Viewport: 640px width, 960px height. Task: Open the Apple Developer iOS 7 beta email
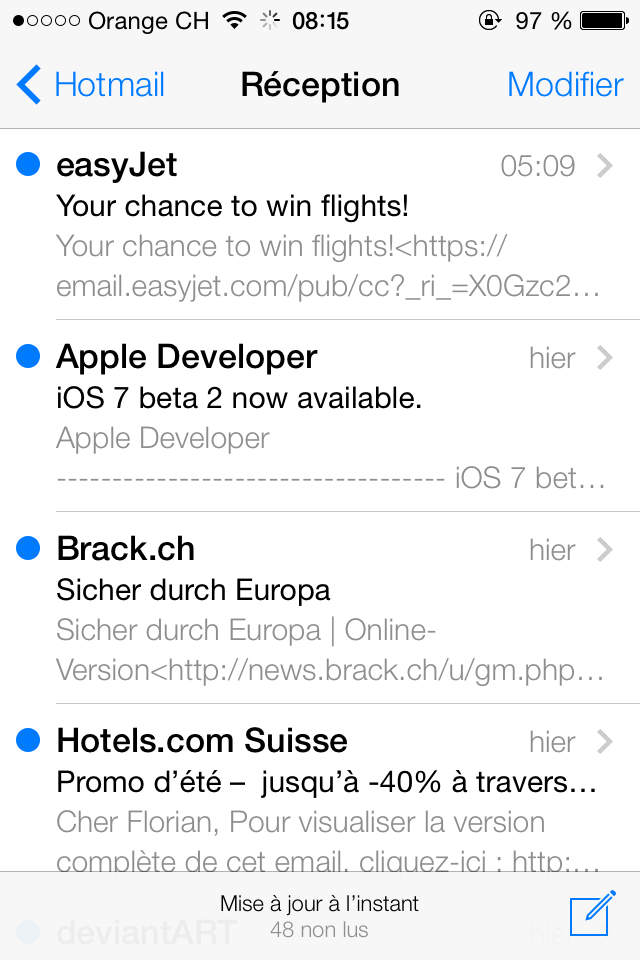coord(320,417)
